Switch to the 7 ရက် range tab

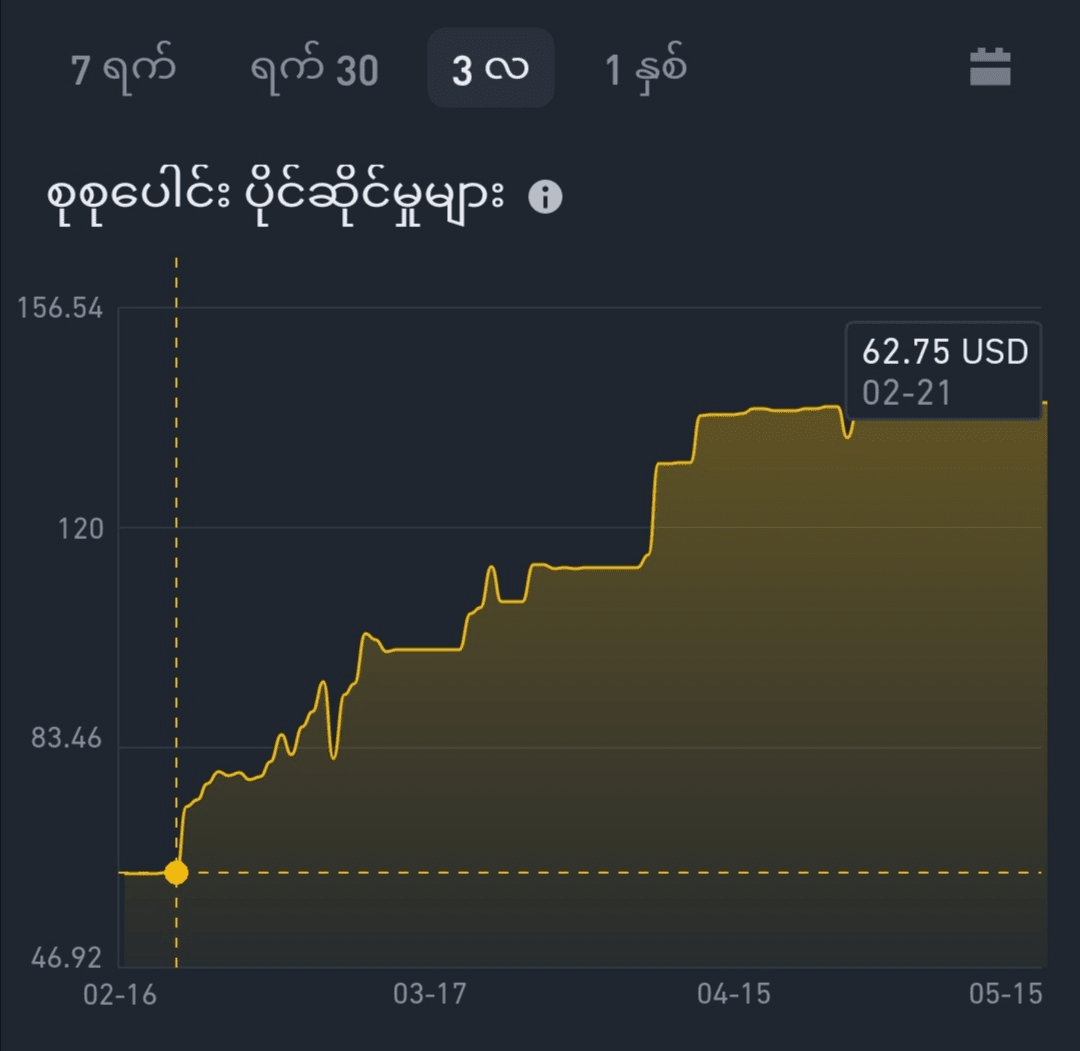tap(123, 70)
